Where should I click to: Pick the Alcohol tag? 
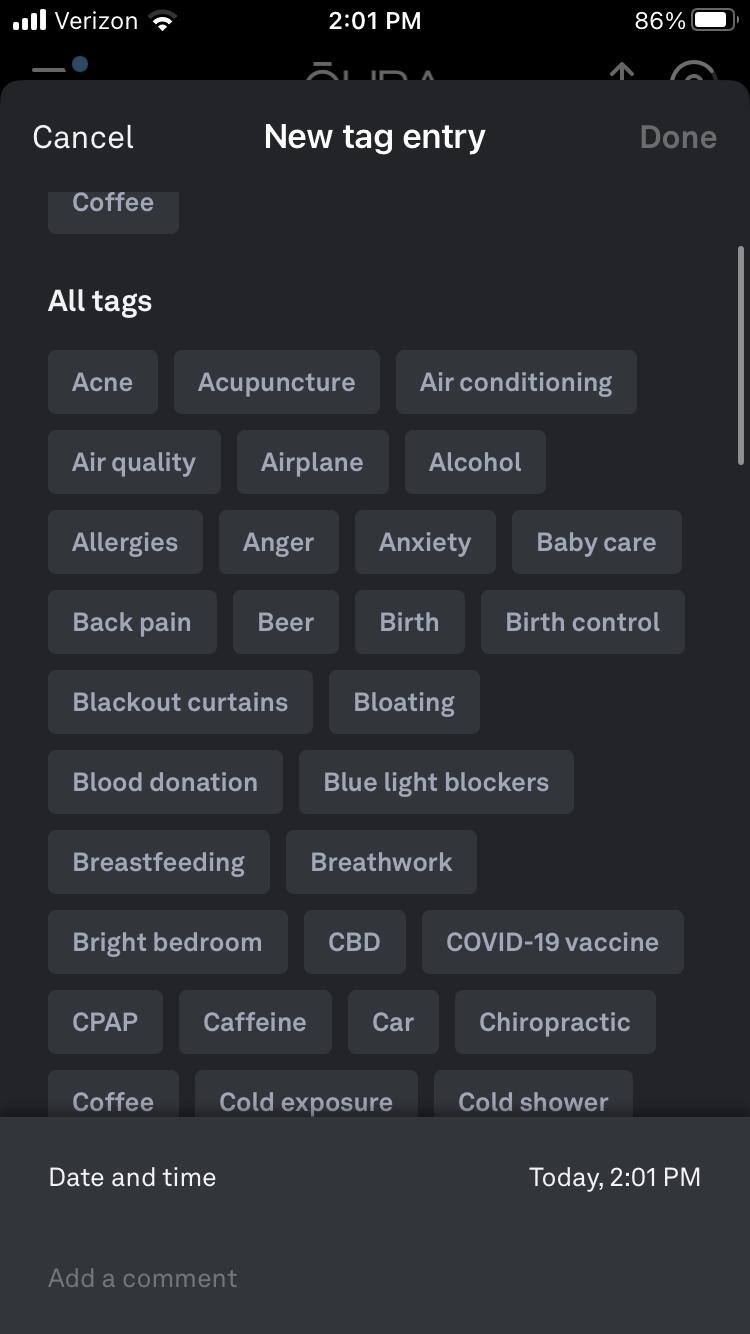[475, 462]
